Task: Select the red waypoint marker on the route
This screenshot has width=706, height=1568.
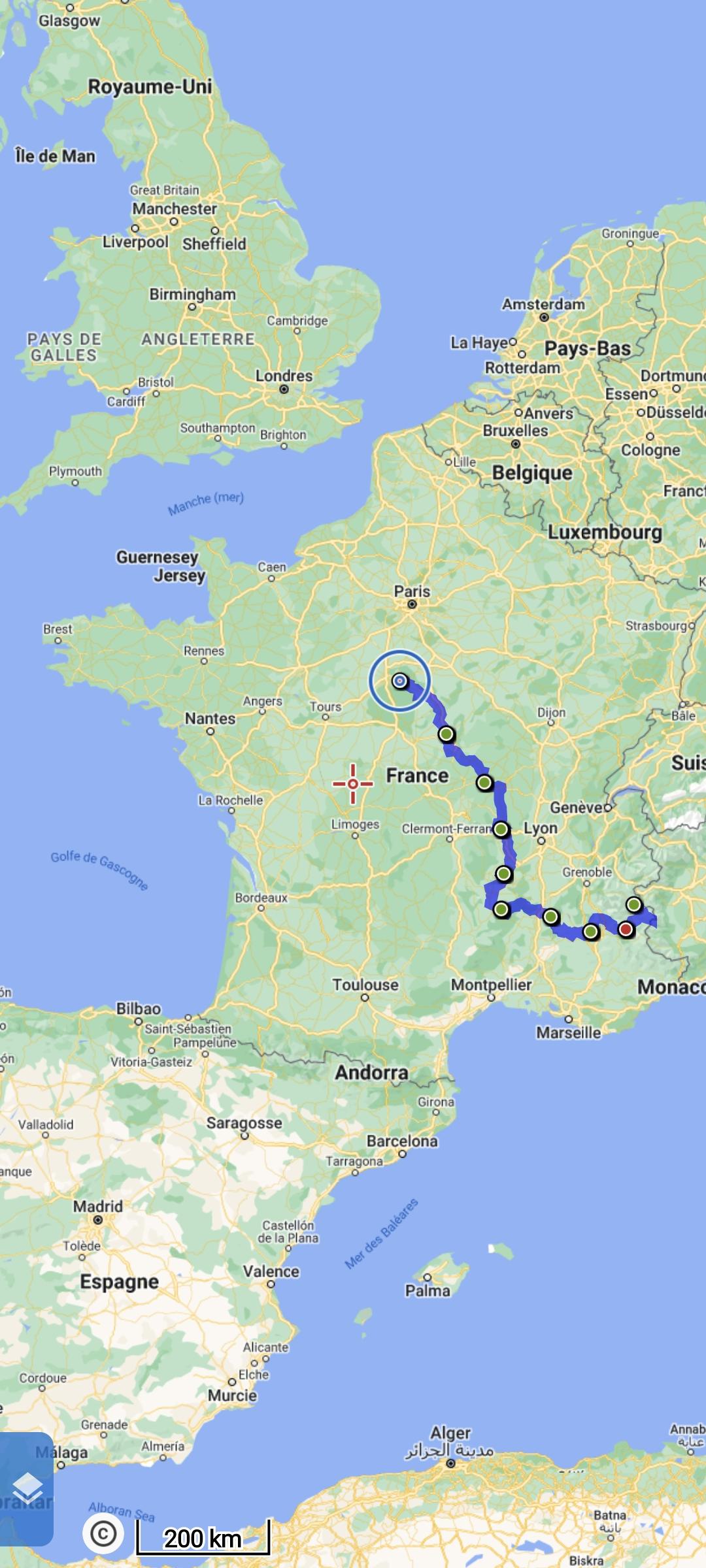Action: click(x=626, y=929)
